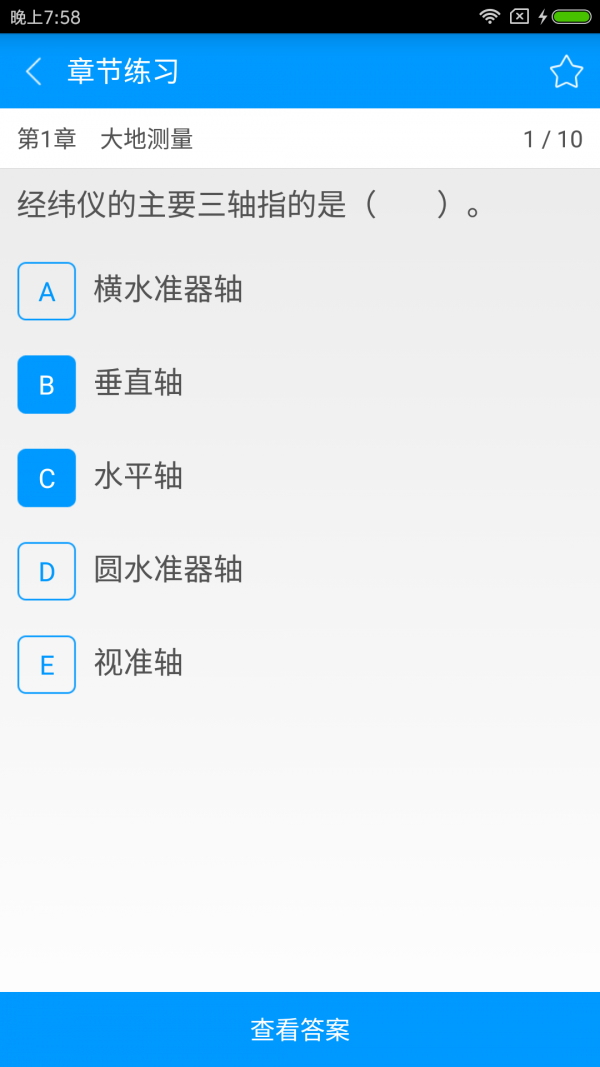Tap 查看答案 to view the answer
The image size is (600, 1067).
tap(300, 1029)
